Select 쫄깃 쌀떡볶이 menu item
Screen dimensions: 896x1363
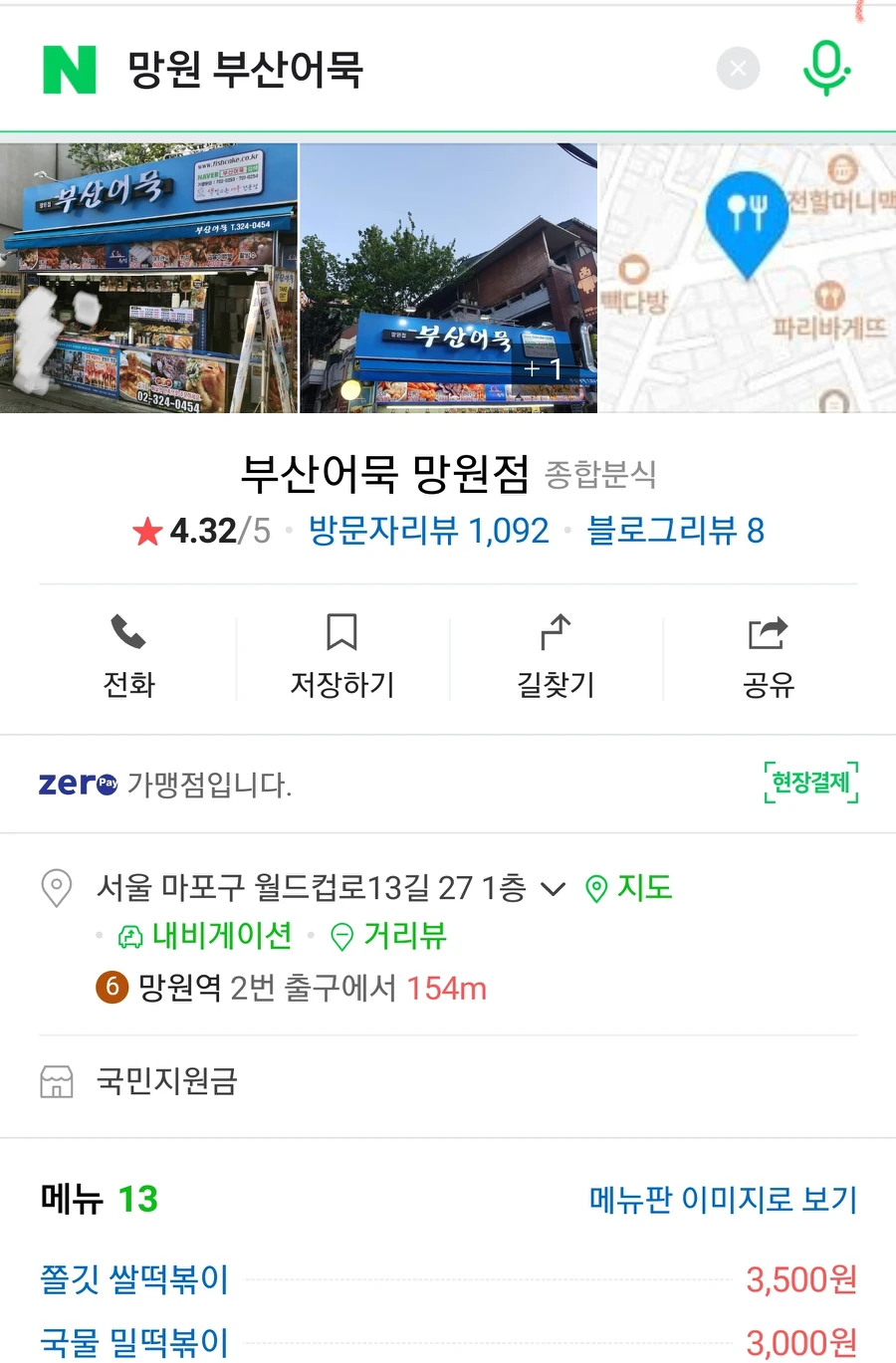coord(134,1279)
